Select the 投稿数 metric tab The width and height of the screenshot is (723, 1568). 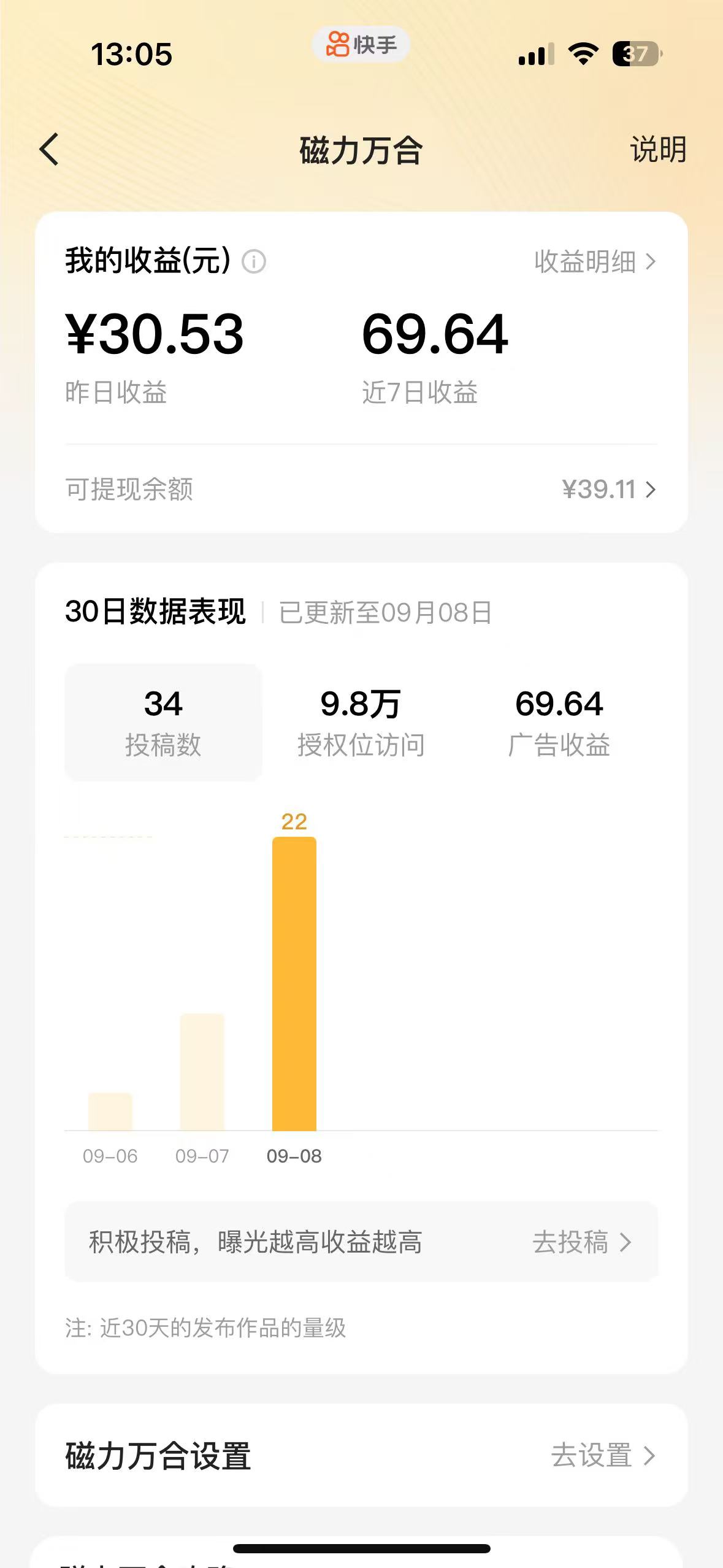163,722
